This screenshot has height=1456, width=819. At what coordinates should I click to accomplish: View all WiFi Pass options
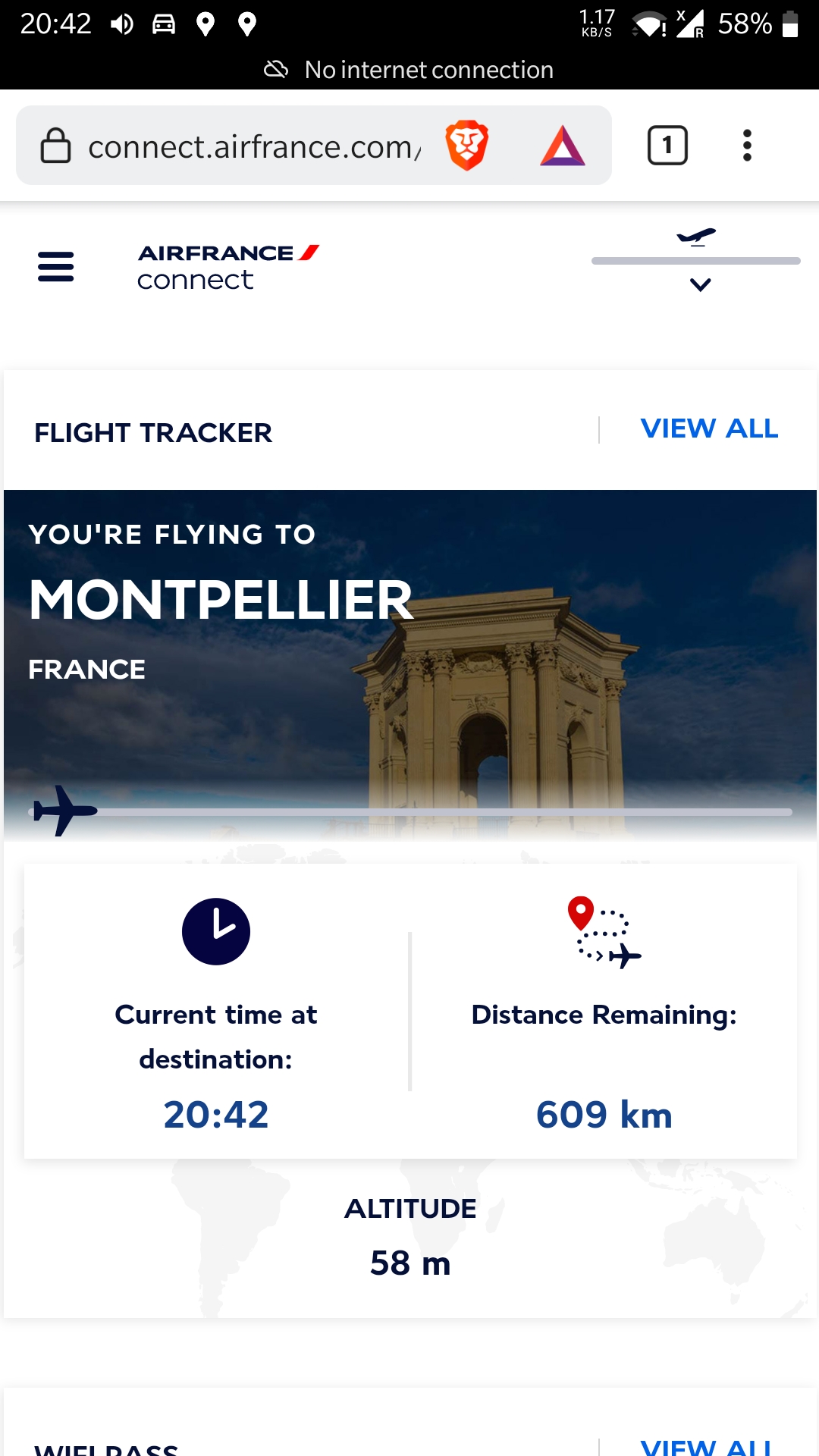click(x=707, y=1445)
